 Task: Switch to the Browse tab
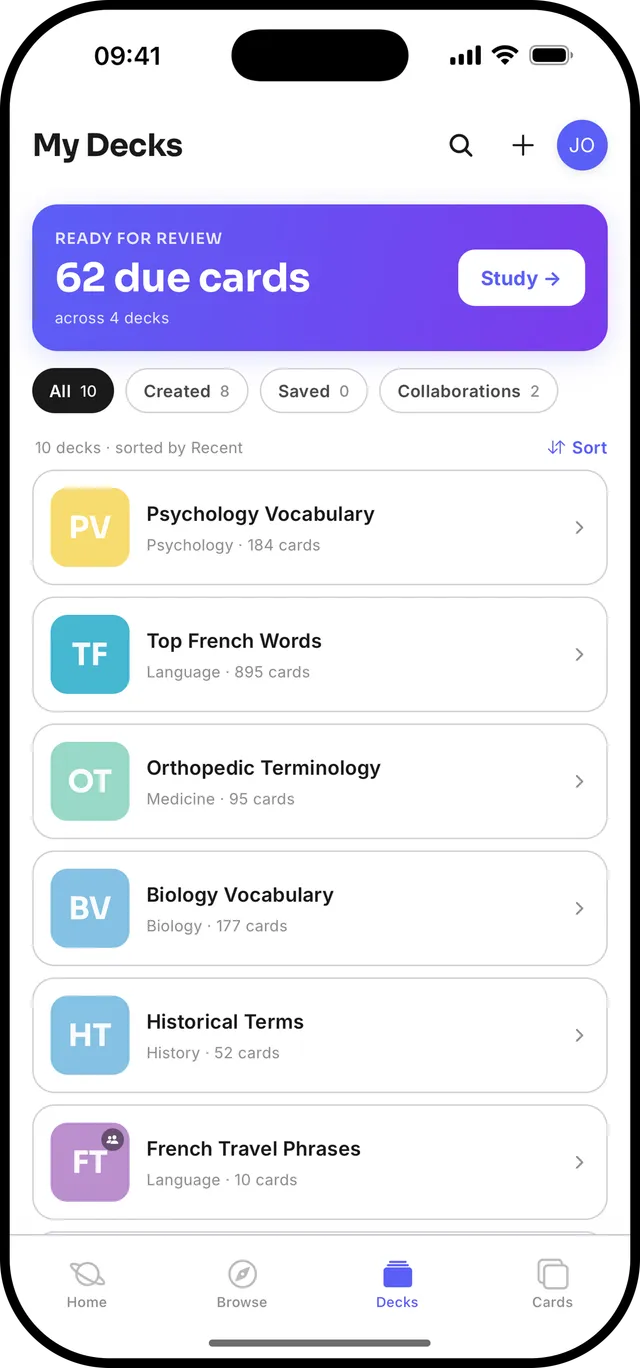point(242,1285)
